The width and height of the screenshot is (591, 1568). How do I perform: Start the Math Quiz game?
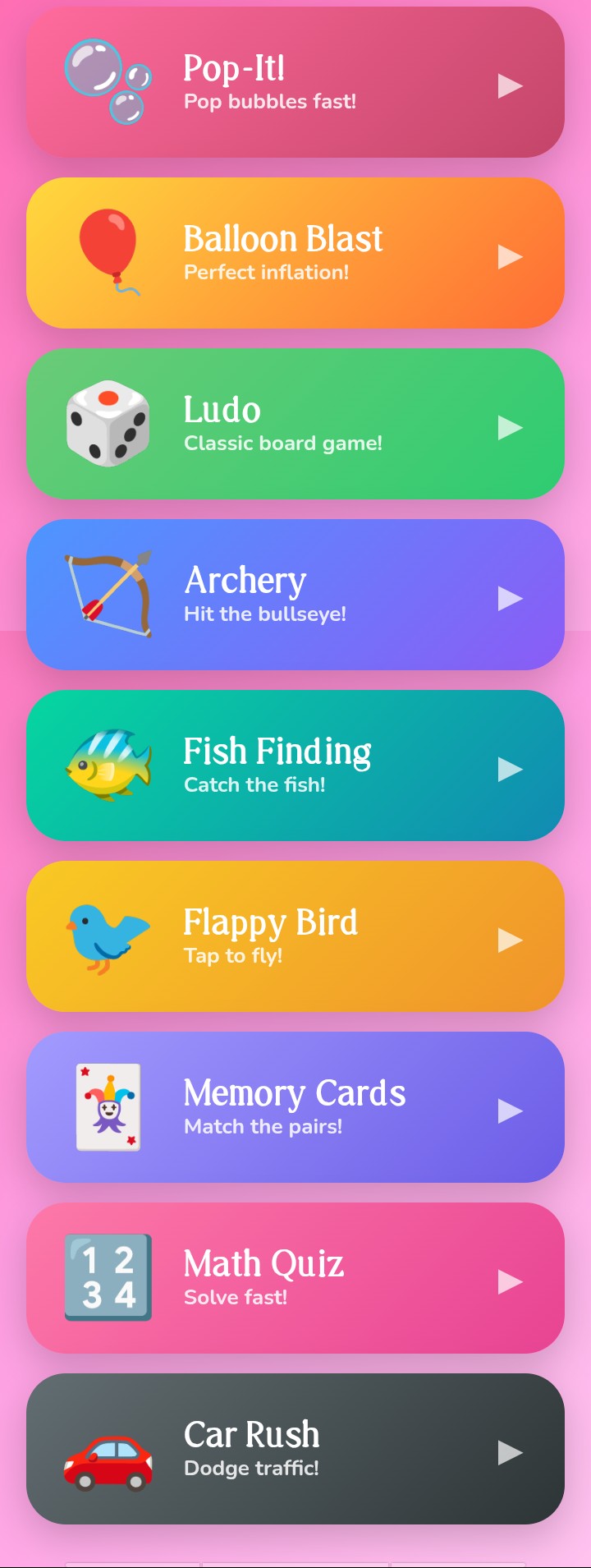coord(295,1278)
